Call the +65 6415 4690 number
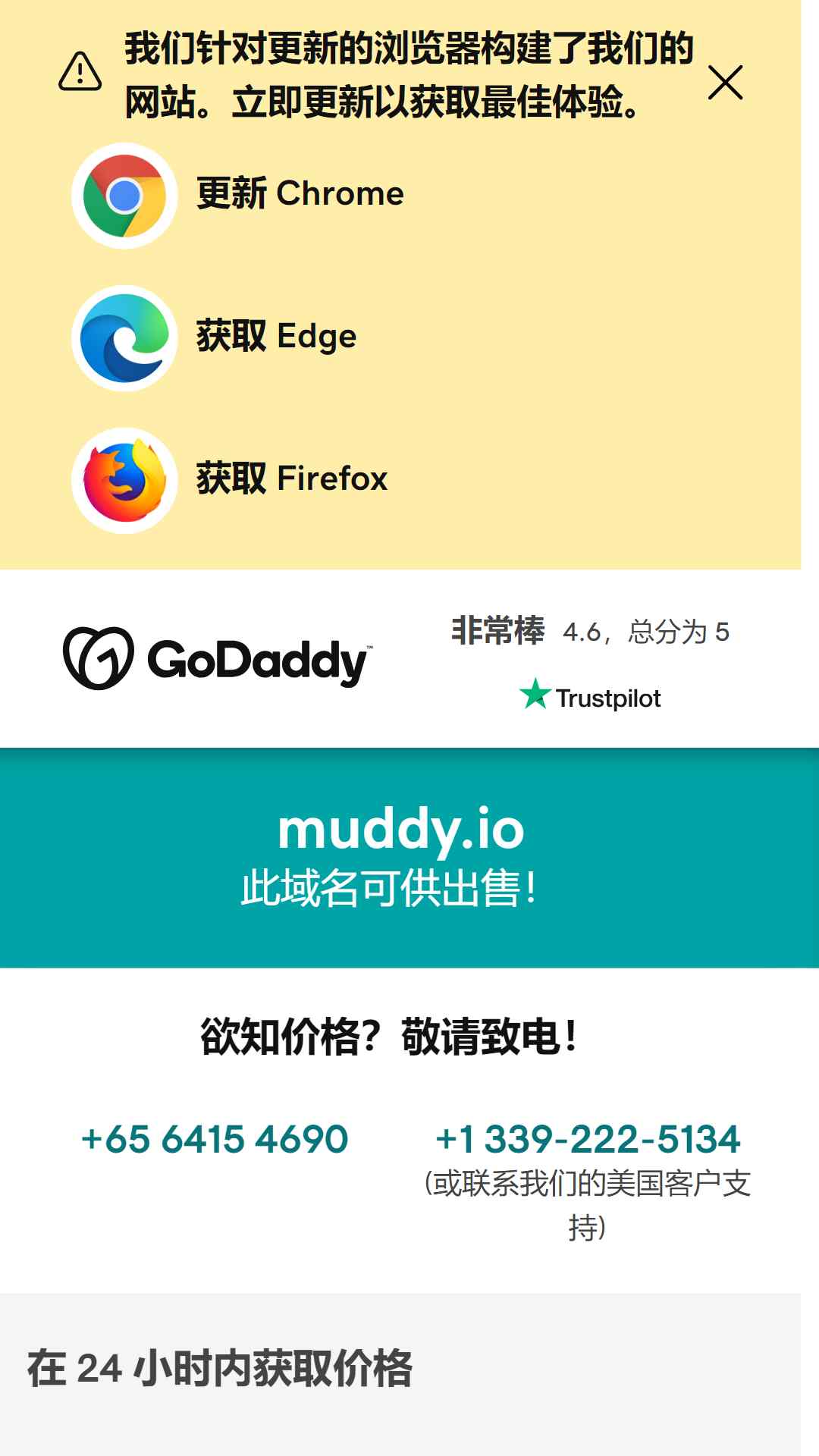This screenshot has width=819, height=1456. (215, 1139)
